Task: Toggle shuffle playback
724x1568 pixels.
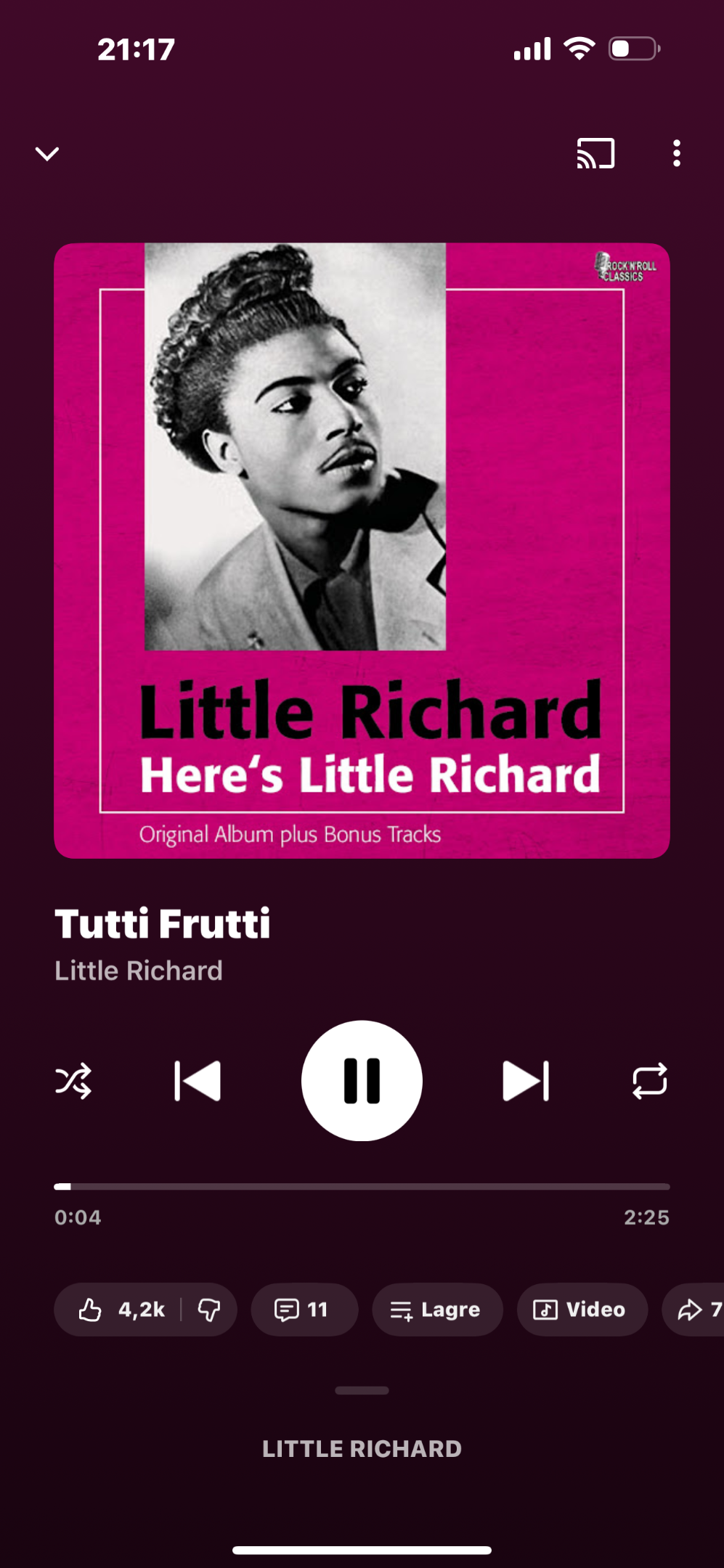Action: 73,1081
